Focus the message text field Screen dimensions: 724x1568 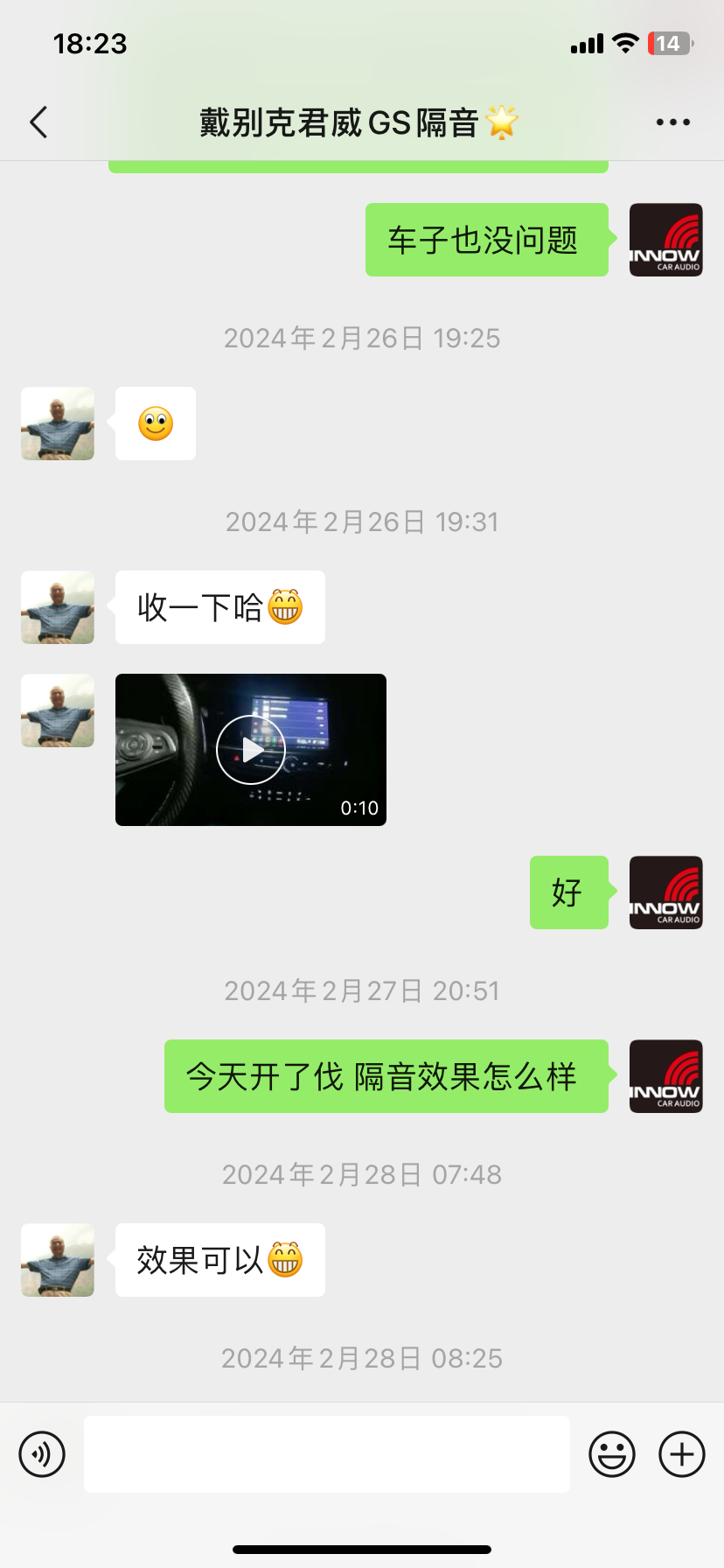[x=326, y=1454]
